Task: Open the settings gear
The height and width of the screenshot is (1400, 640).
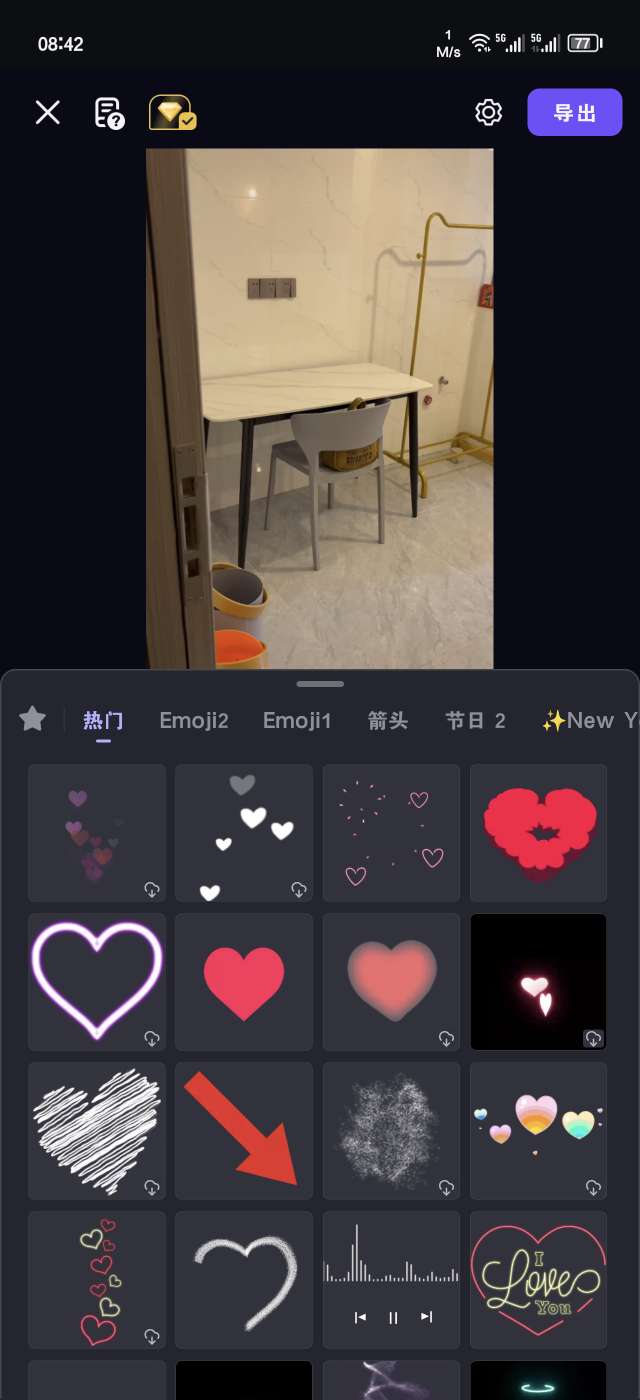Action: click(x=488, y=112)
